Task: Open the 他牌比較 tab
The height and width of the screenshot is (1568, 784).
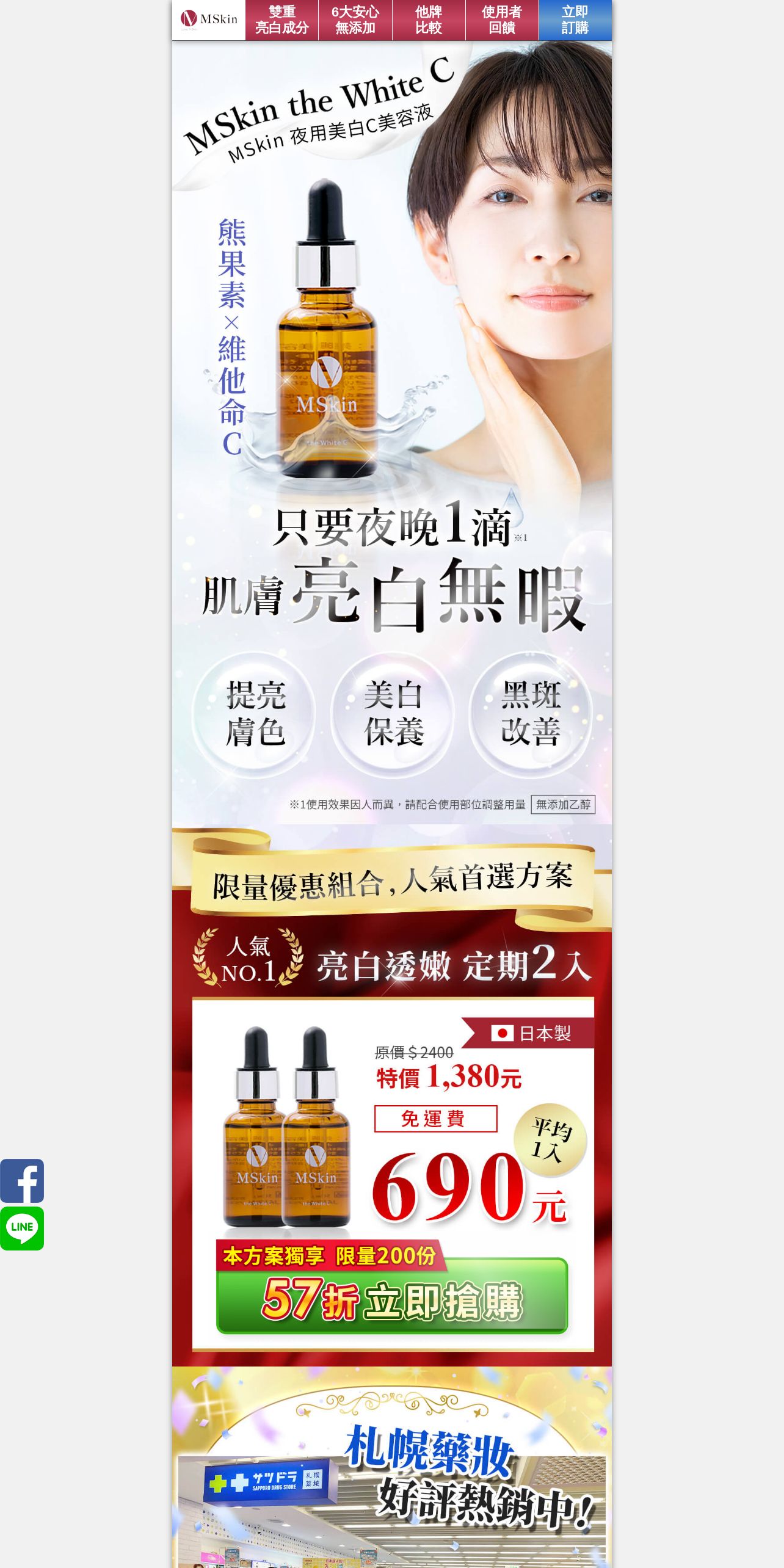Action: [x=428, y=20]
